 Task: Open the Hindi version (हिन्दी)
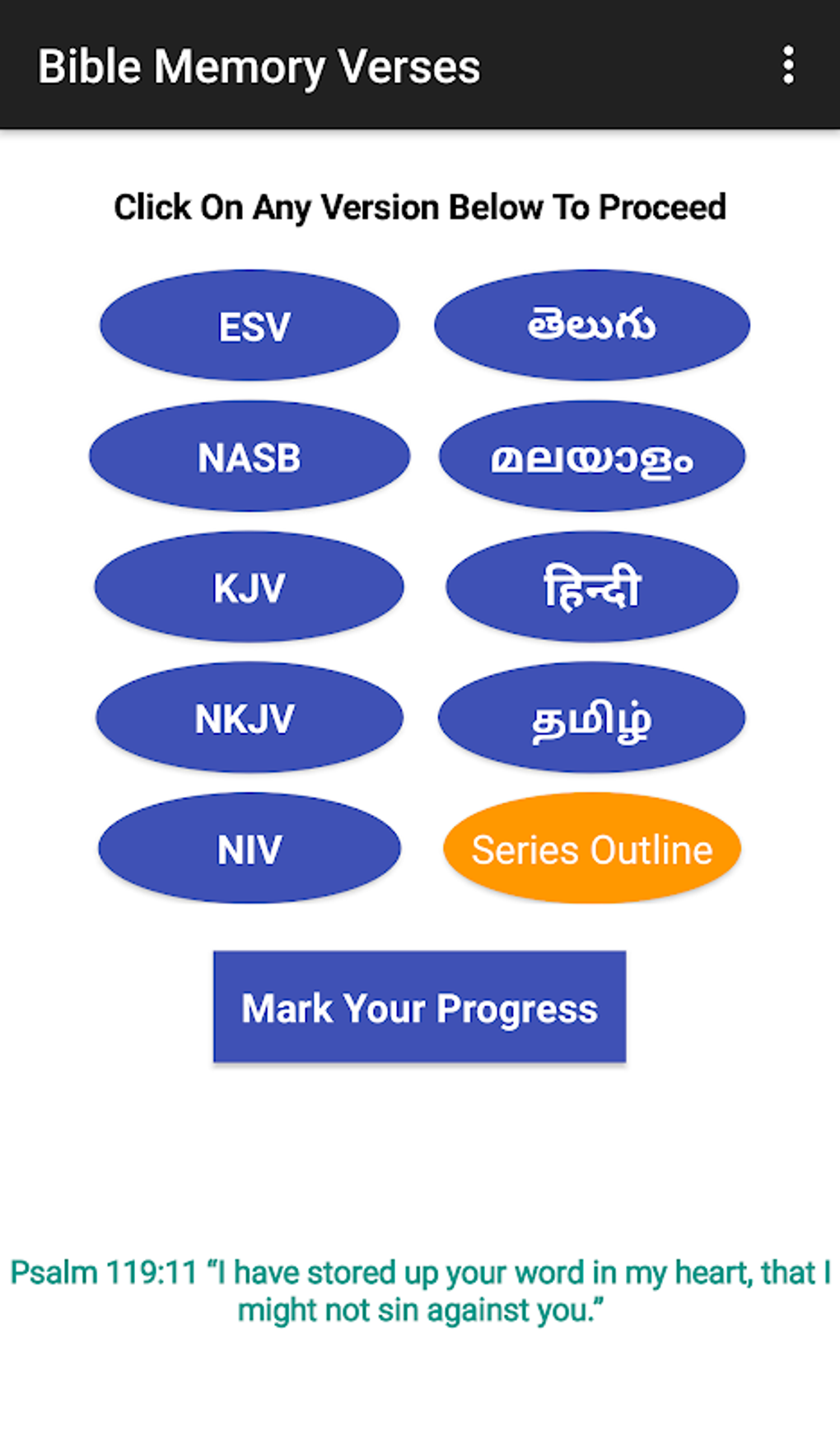(x=591, y=587)
